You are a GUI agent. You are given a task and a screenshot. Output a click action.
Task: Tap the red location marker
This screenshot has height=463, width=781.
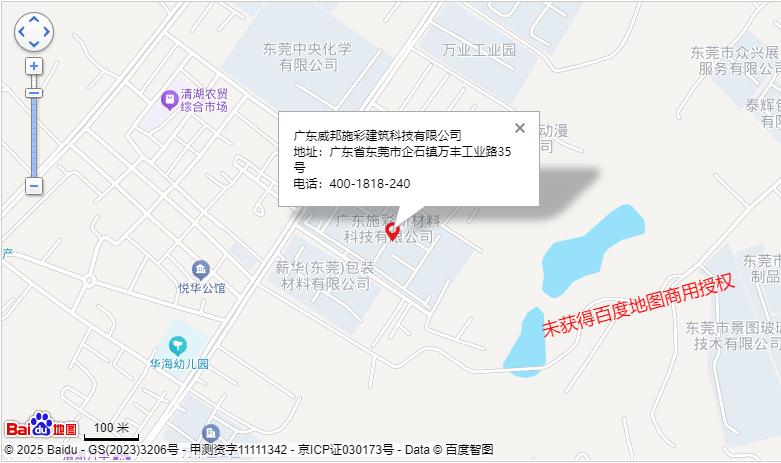click(x=392, y=229)
